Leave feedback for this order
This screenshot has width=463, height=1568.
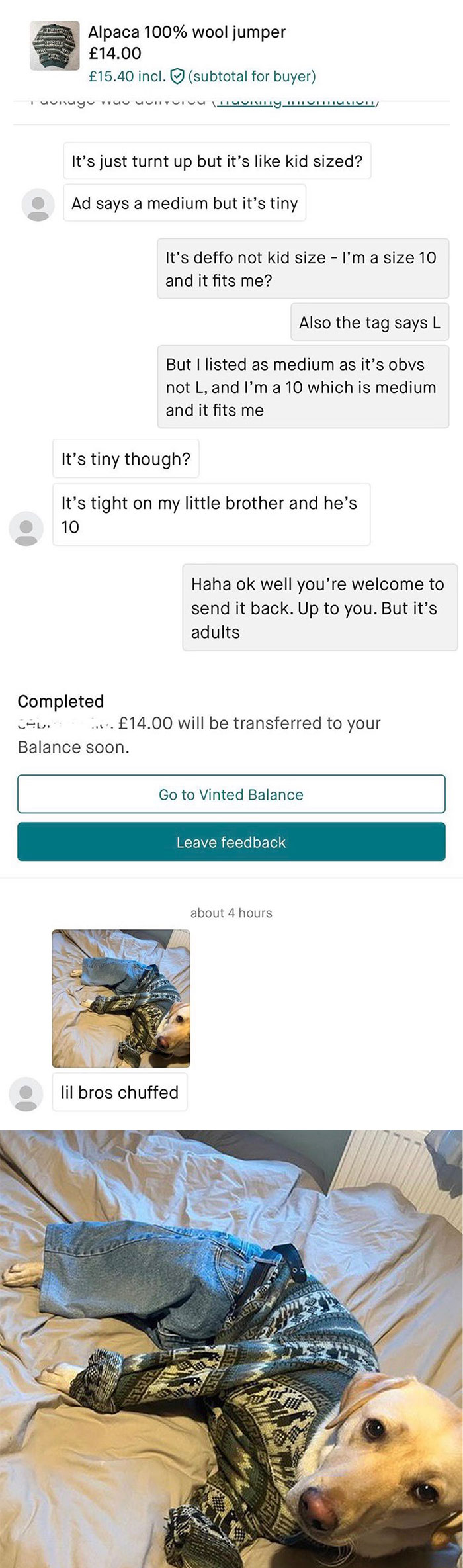tap(231, 842)
